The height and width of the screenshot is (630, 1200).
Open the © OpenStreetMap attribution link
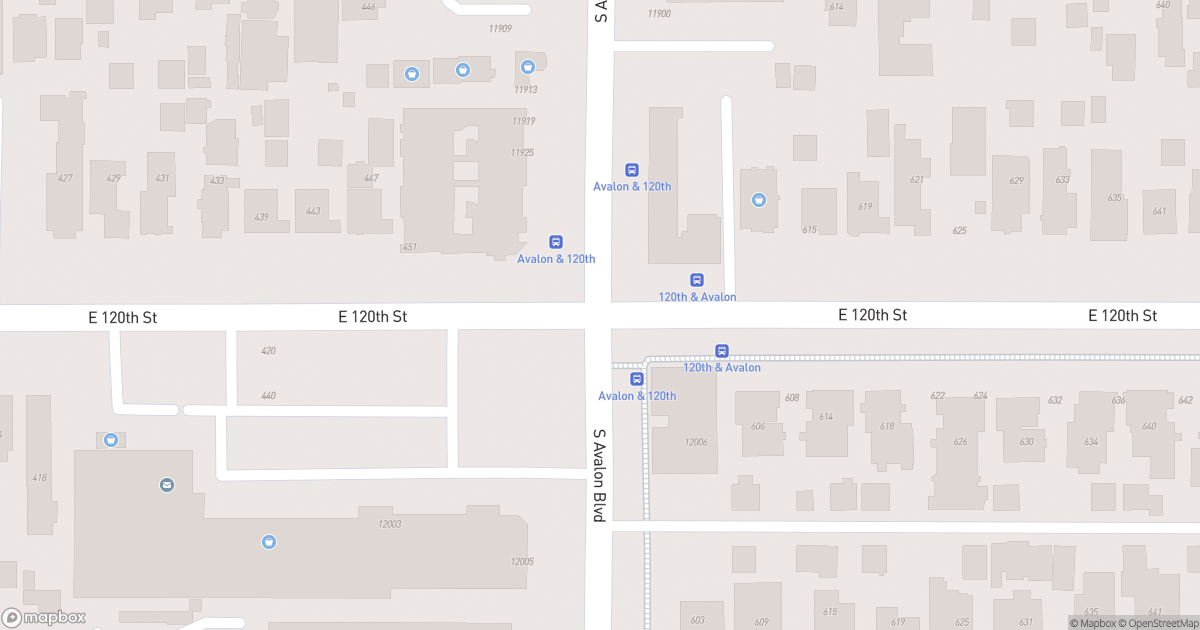point(1157,623)
